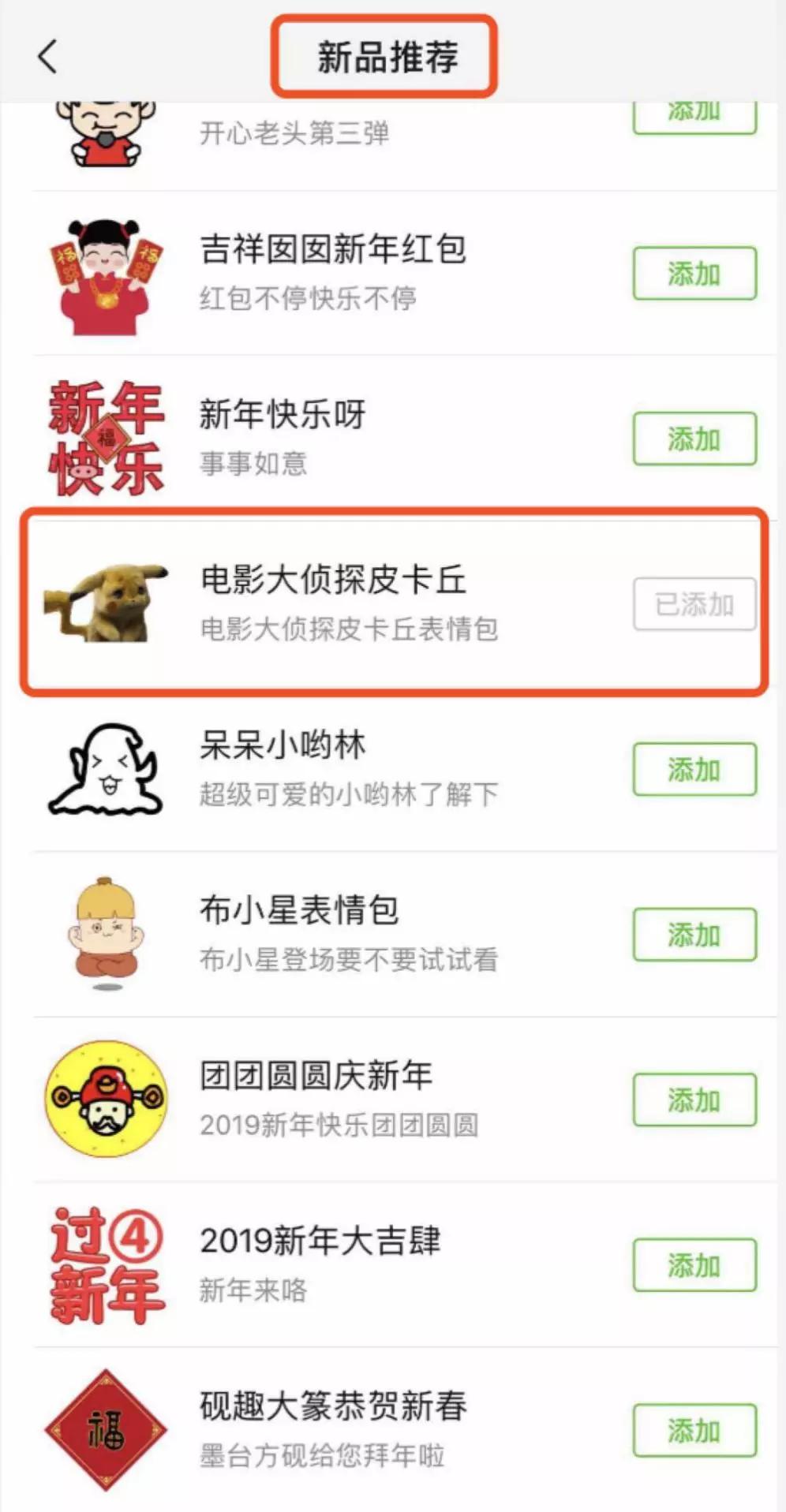
Task: Add the 团团圆圆庆新年 sticker pack
Action: pyautogui.click(x=693, y=1098)
